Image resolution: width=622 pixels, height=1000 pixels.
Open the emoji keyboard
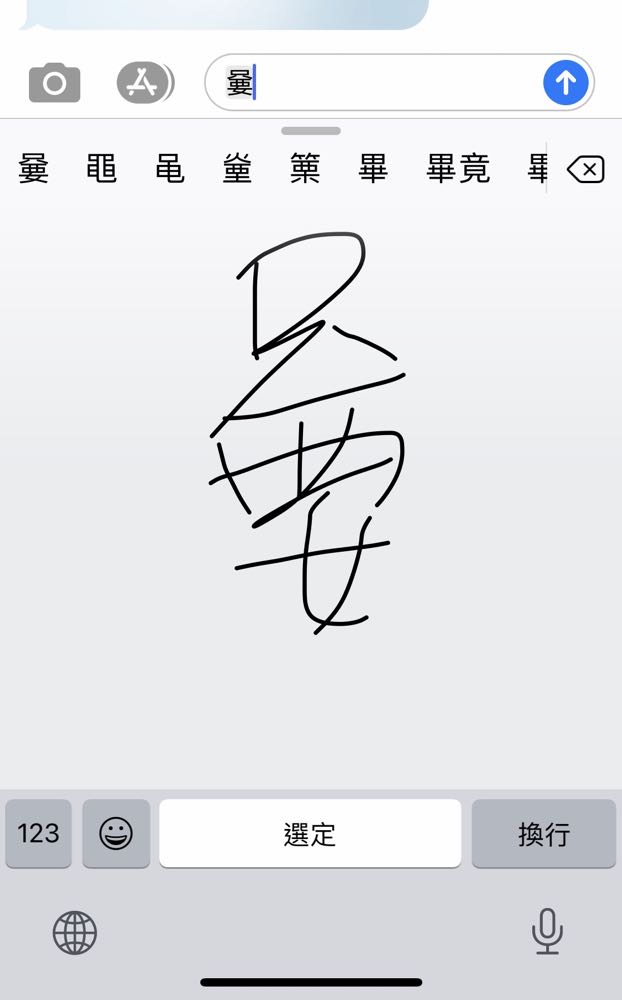(x=116, y=833)
